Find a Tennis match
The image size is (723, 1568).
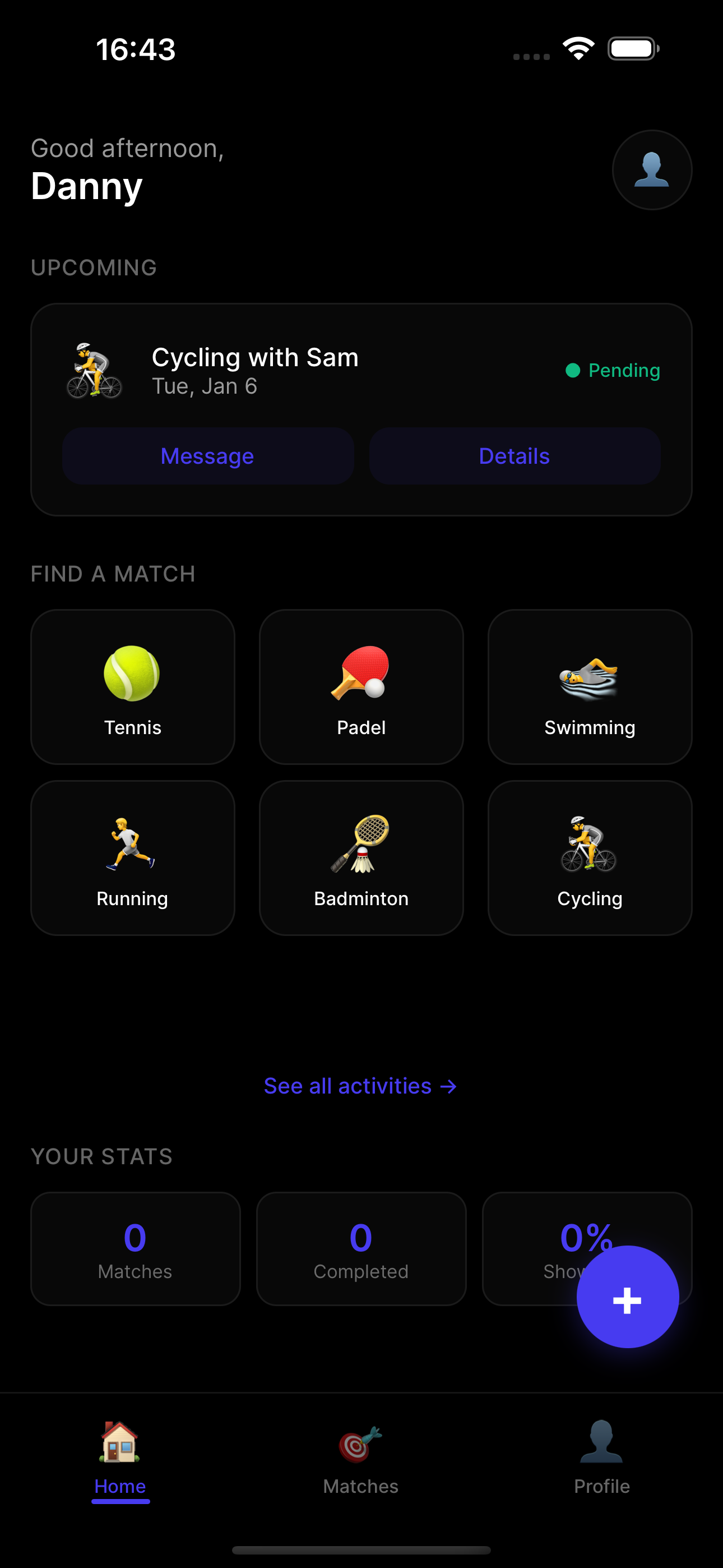coord(133,686)
